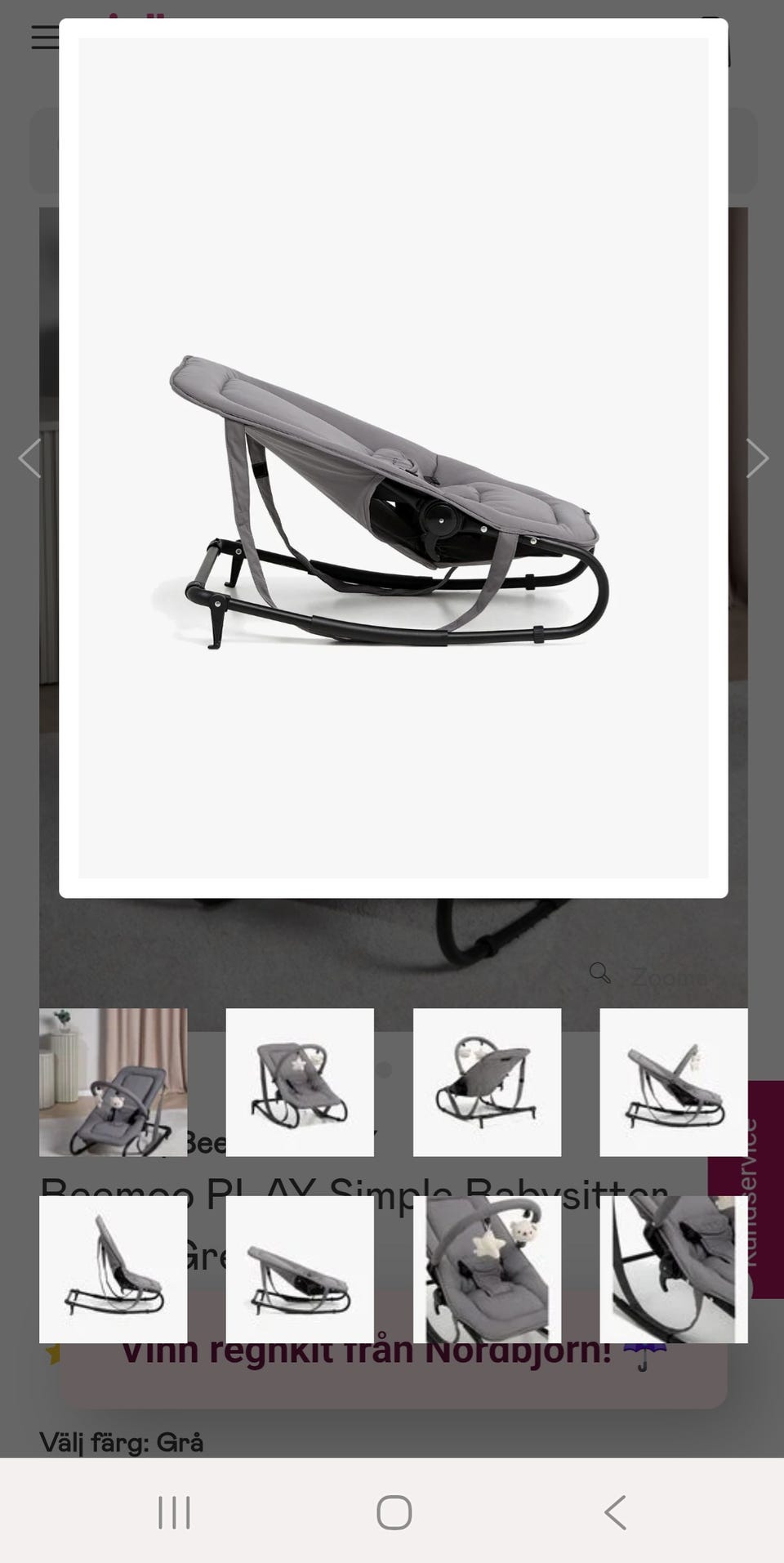Select the front view thumbnail with star toy
The height and width of the screenshot is (1563, 784).
pos(300,1082)
